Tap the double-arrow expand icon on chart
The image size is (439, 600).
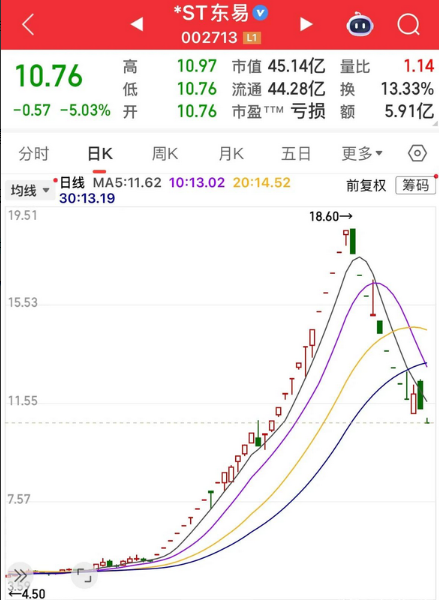pos(19,575)
